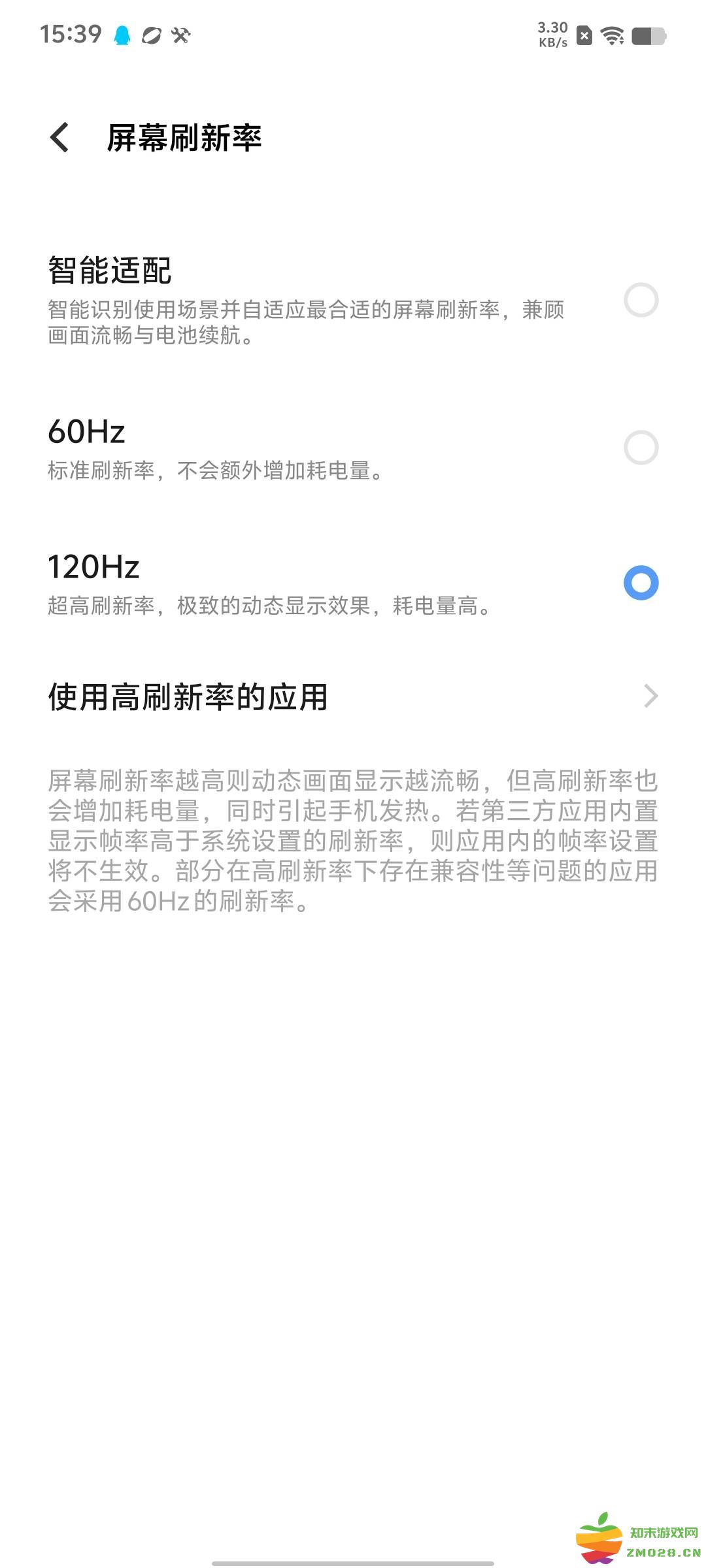Tap the 120Hz option label text
Viewport: 706px width, 1568px height.
pyautogui.click(x=93, y=568)
